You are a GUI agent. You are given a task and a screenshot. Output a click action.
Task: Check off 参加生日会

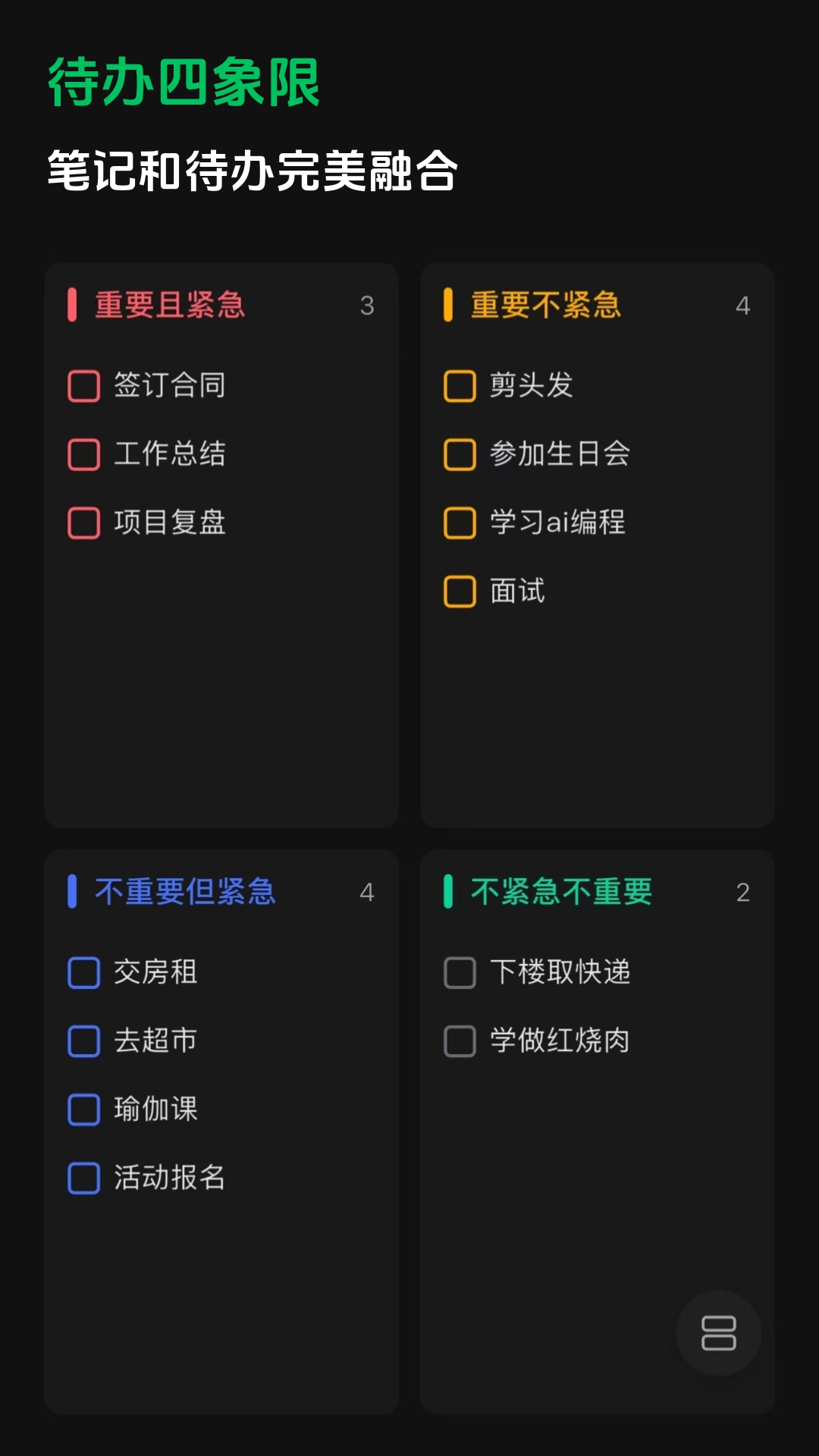460,454
